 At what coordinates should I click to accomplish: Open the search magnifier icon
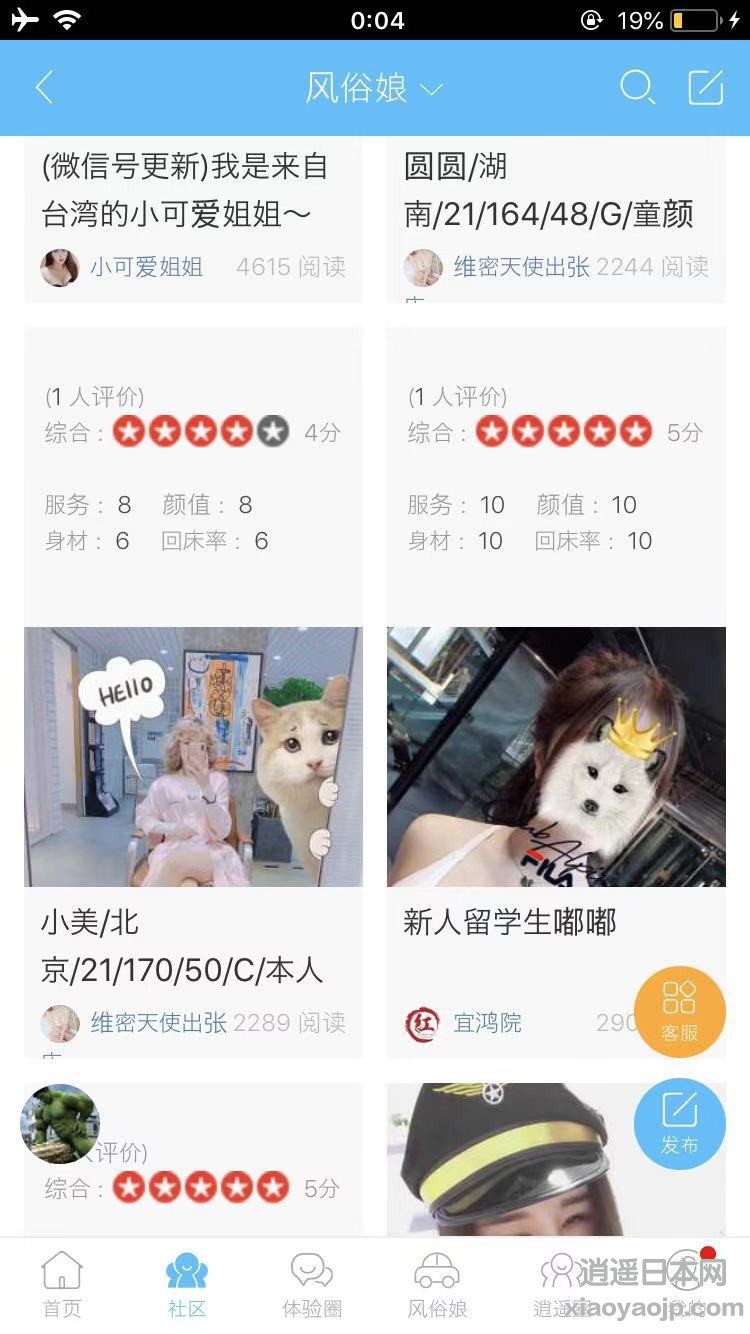coord(637,88)
